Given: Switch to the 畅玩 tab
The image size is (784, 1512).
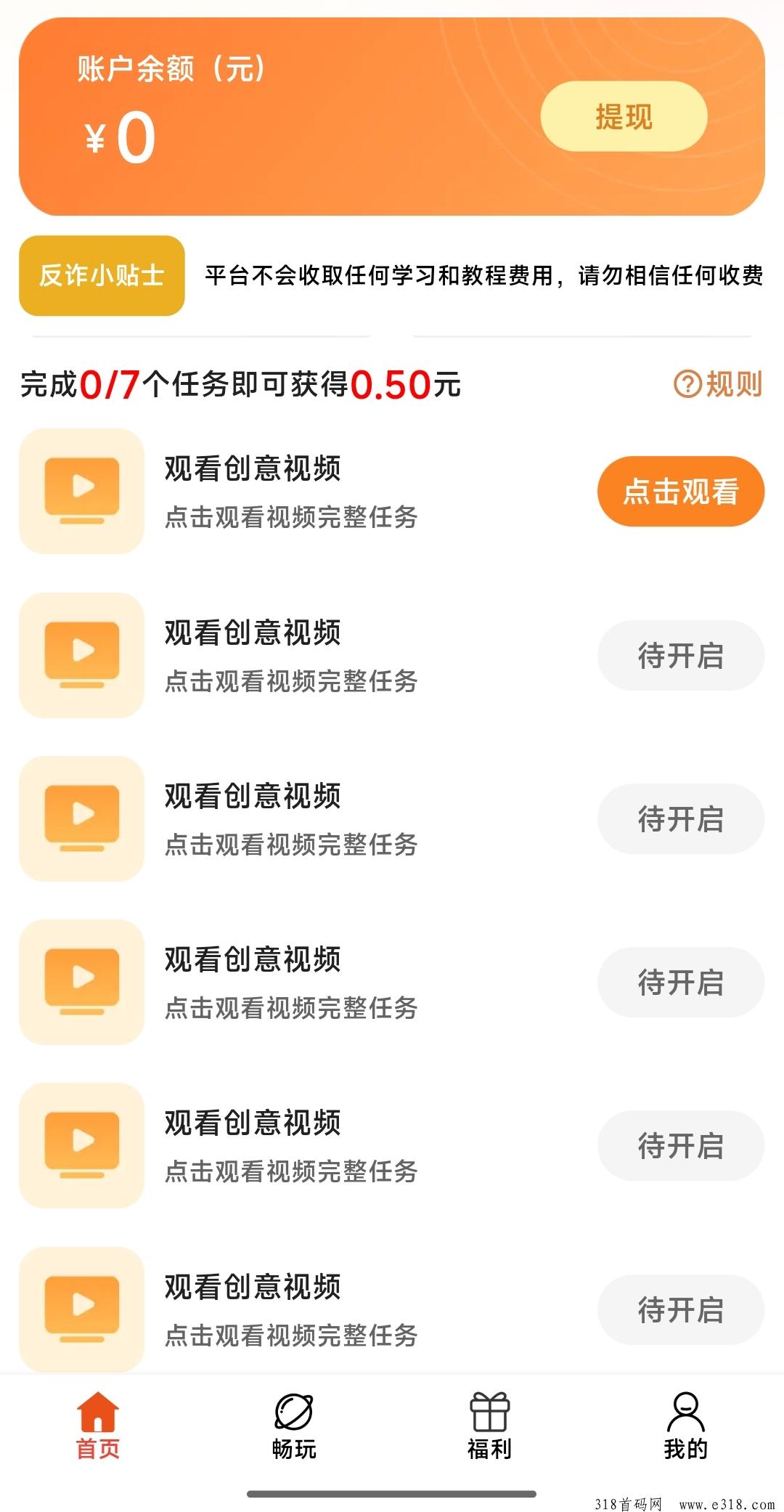Looking at the screenshot, I should [x=294, y=1426].
